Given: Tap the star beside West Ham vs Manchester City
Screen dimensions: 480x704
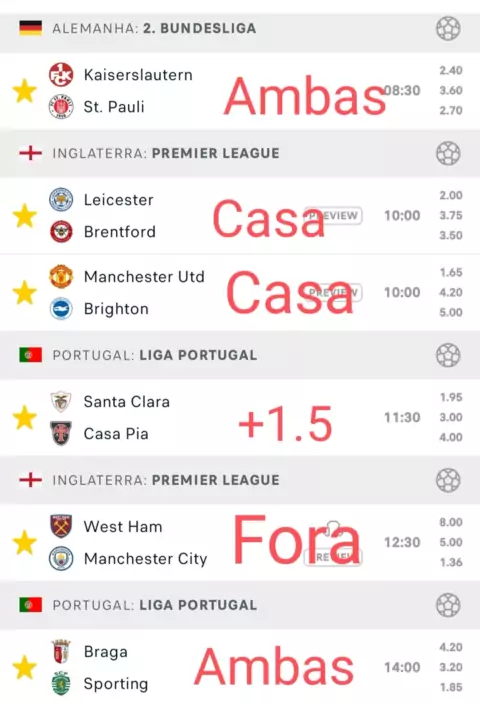Looking at the screenshot, I should pyautogui.click(x=25, y=542).
